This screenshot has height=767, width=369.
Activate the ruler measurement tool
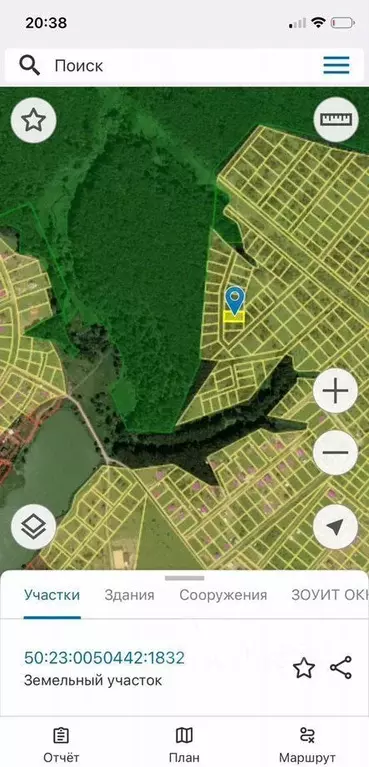tap(336, 119)
